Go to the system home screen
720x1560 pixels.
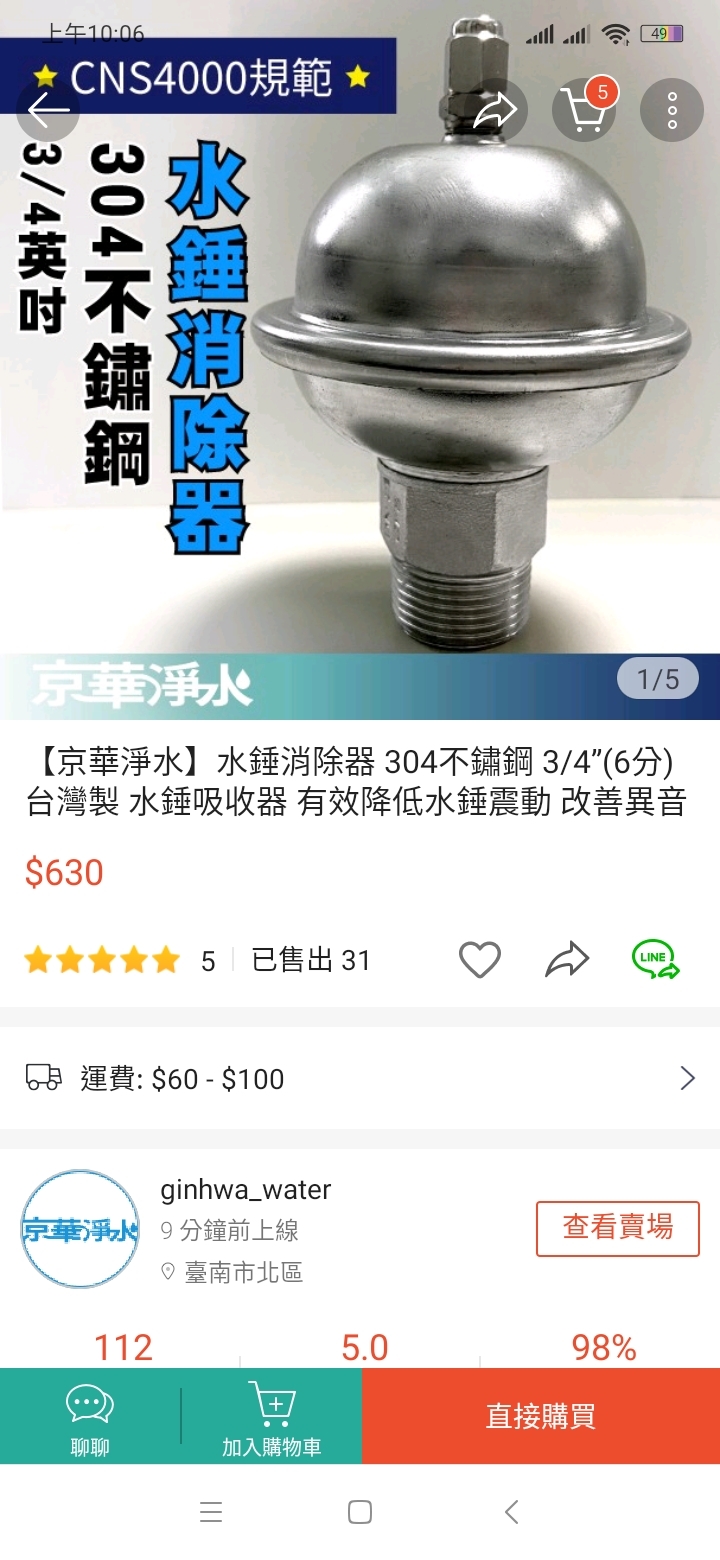360,1512
